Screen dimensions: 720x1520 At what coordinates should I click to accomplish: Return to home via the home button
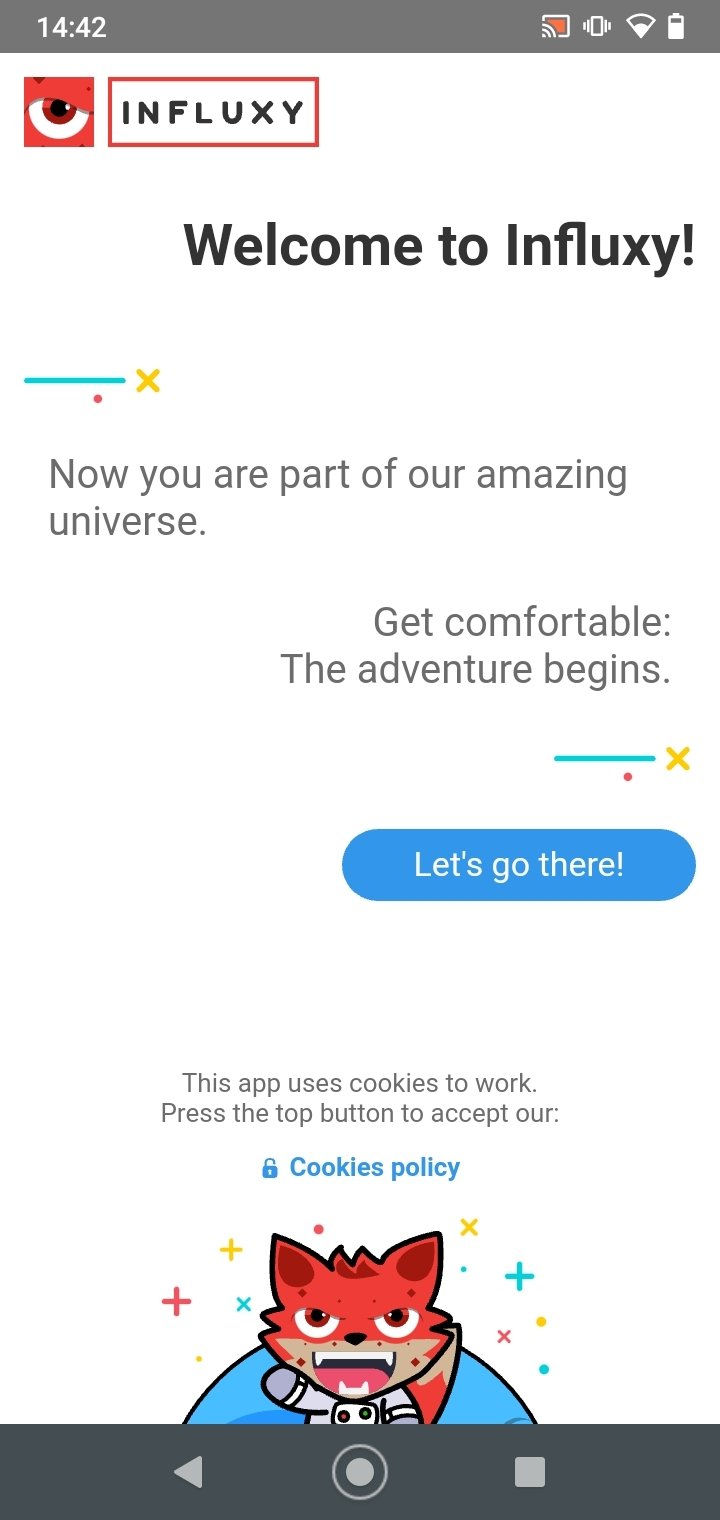pos(360,1472)
